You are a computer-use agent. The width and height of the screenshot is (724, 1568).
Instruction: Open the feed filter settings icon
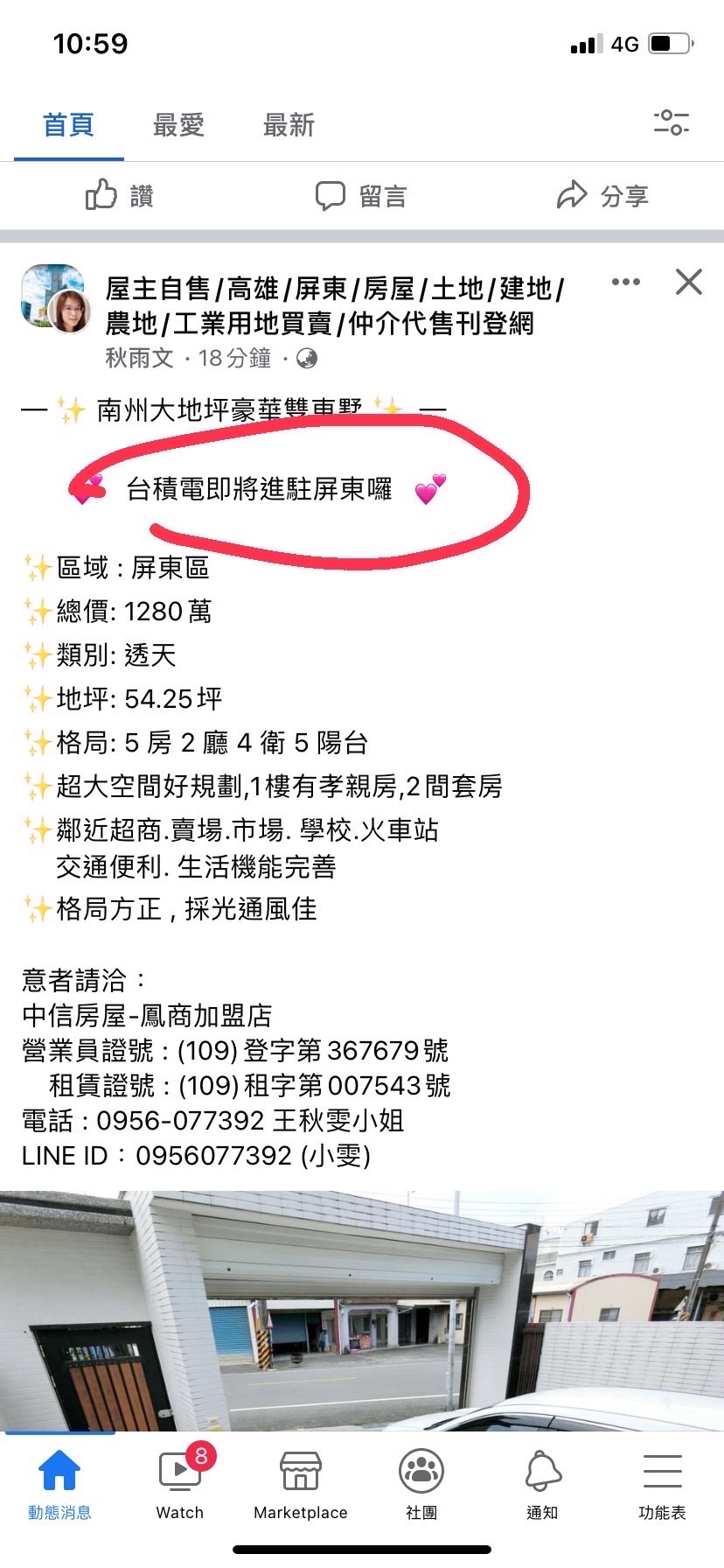click(671, 122)
